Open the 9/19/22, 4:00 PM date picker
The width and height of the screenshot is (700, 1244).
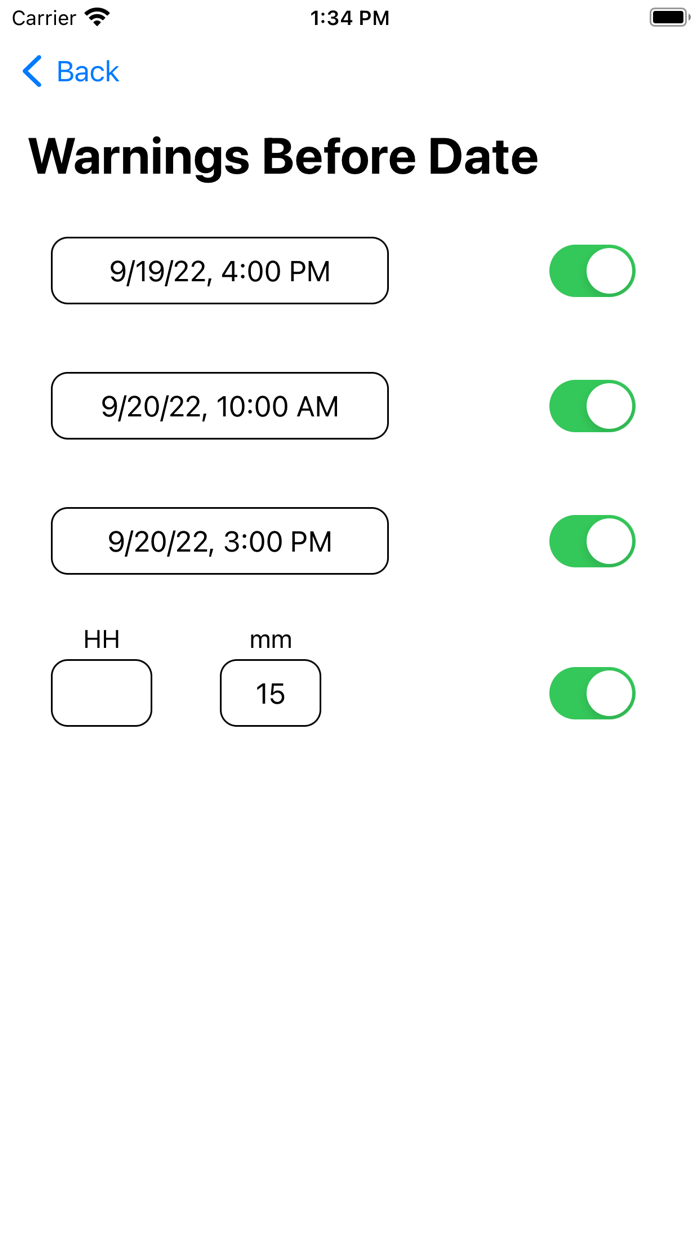coord(220,271)
